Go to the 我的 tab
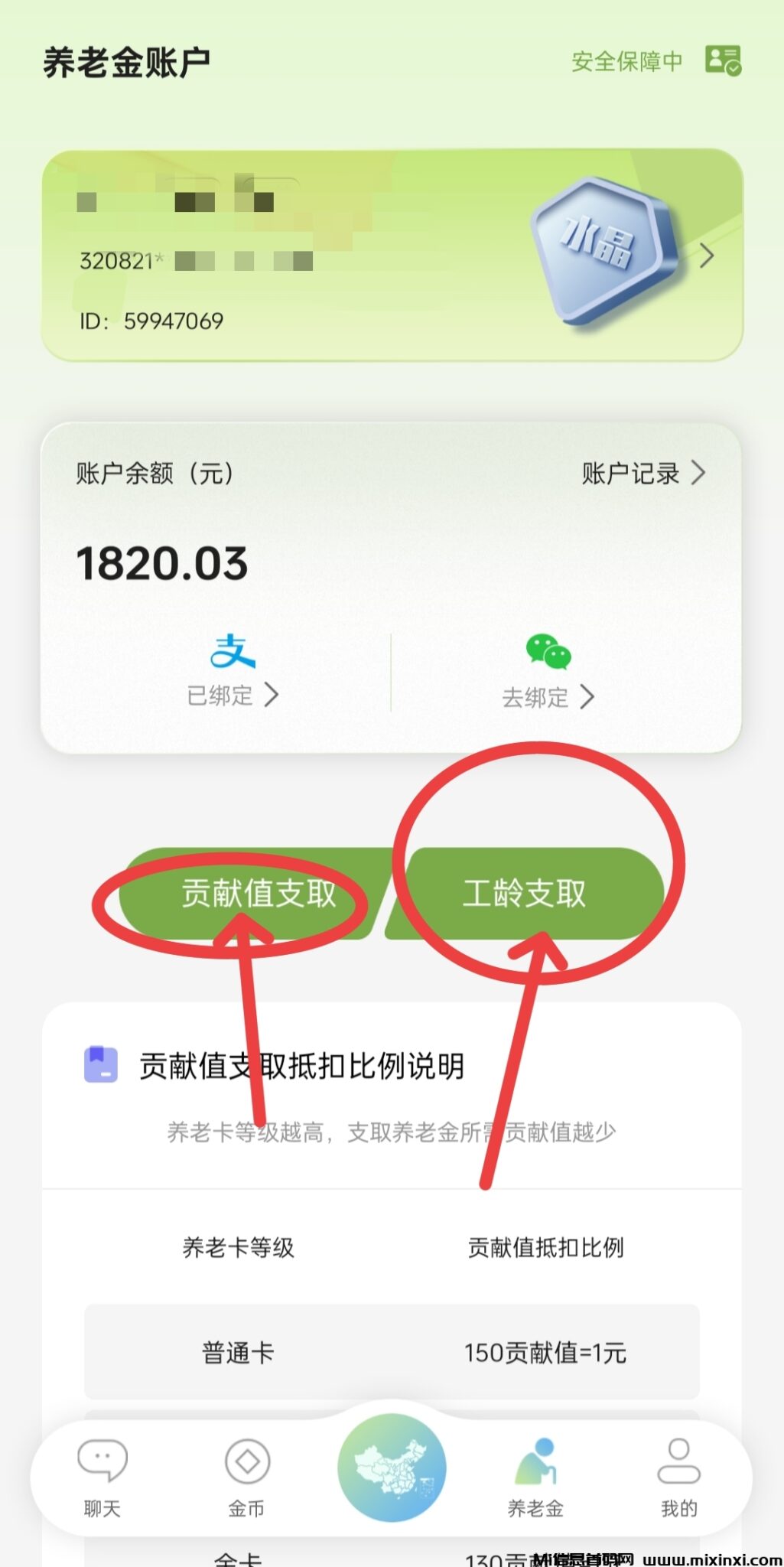The width and height of the screenshot is (784, 1567). tap(678, 1477)
